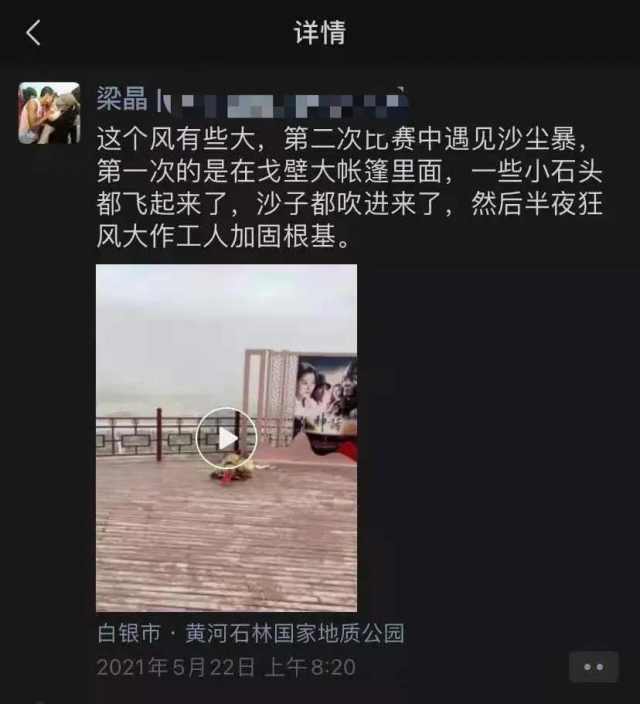Open location 白银市·黄河石林国家地质公园

(x=250, y=633)
